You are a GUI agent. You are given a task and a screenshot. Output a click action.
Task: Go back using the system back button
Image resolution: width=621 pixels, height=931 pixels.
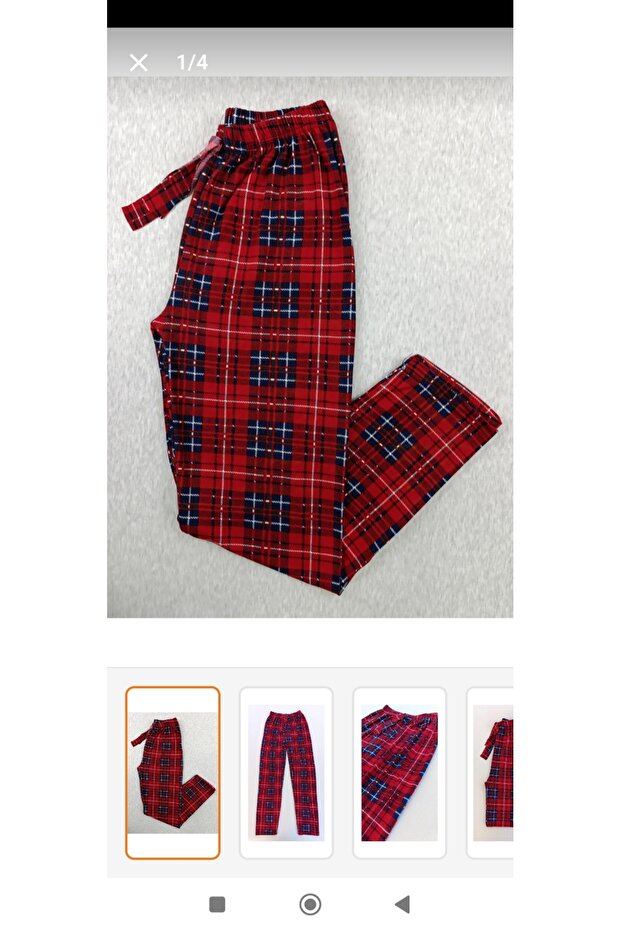coord(402,904)
